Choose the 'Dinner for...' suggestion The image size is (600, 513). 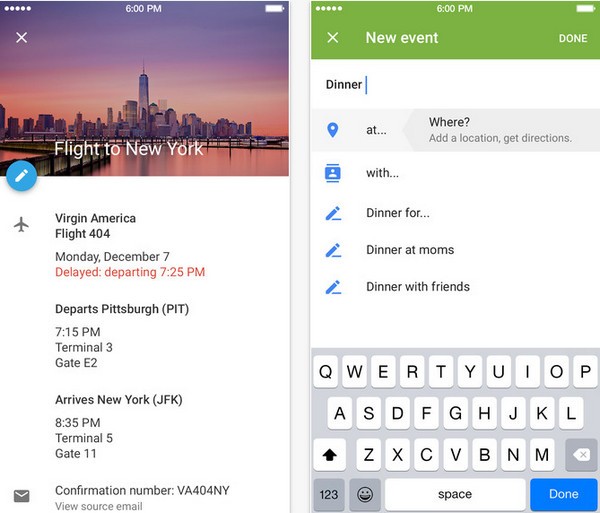[x=397, y=213]
